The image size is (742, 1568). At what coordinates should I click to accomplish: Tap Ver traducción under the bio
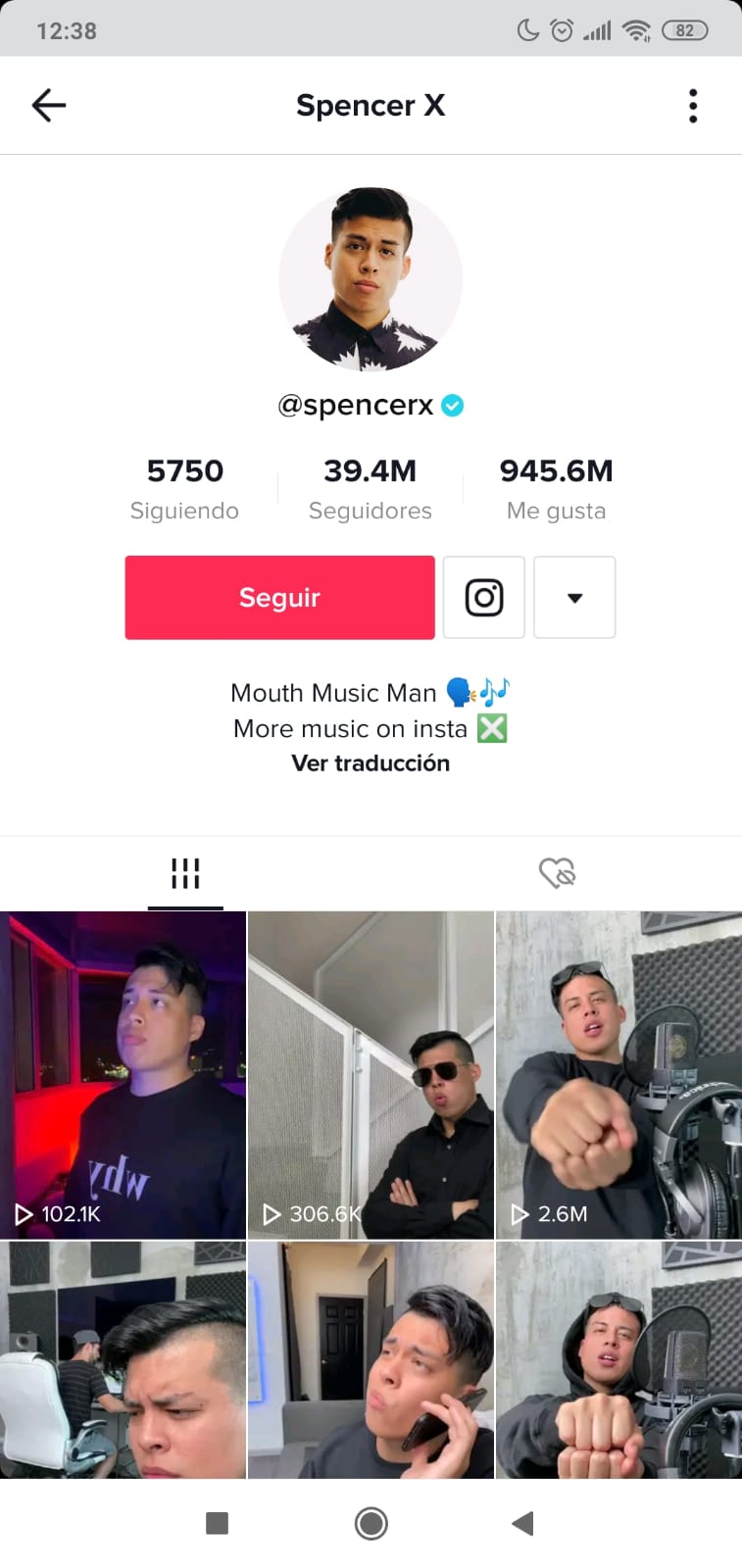click(x=371, y=763)
